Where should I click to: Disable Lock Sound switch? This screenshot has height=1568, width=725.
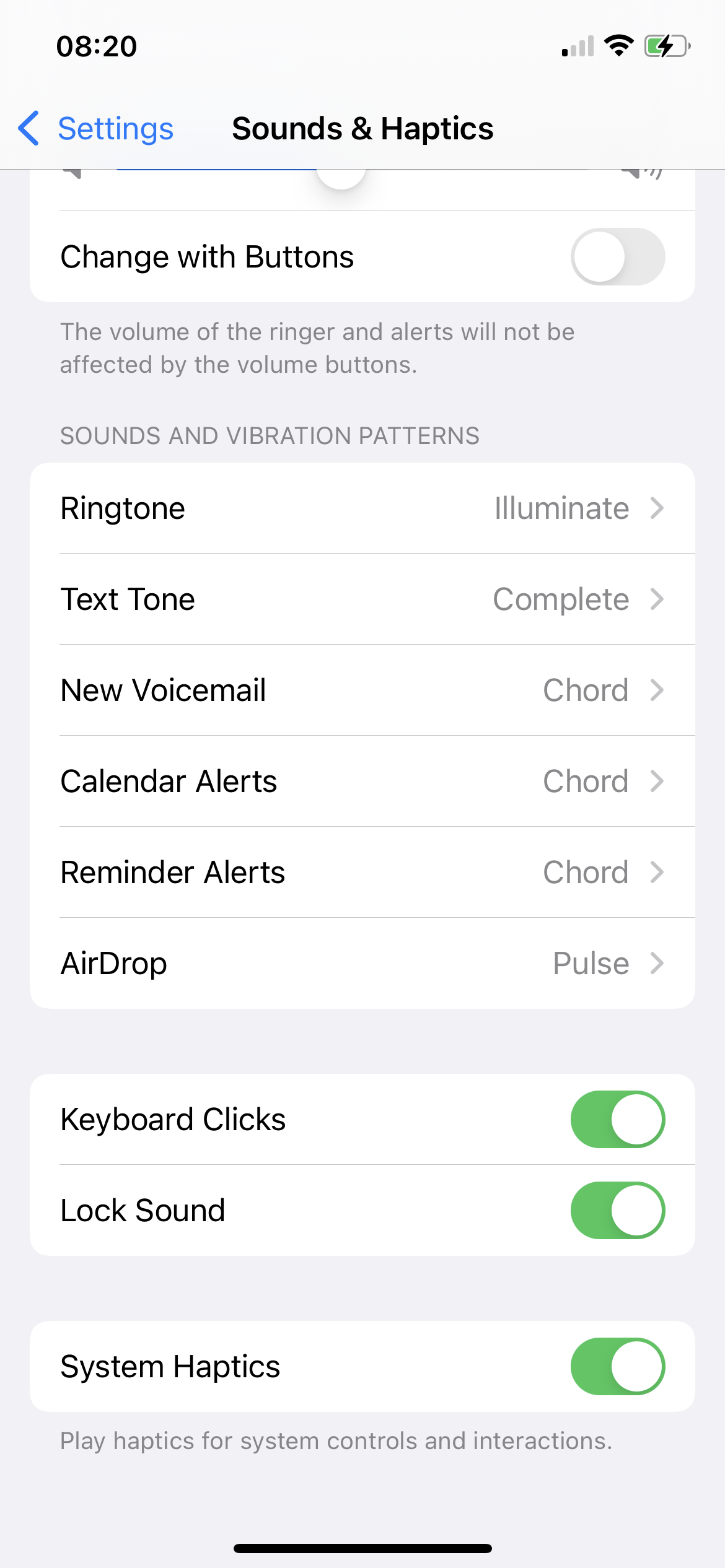617,1211
